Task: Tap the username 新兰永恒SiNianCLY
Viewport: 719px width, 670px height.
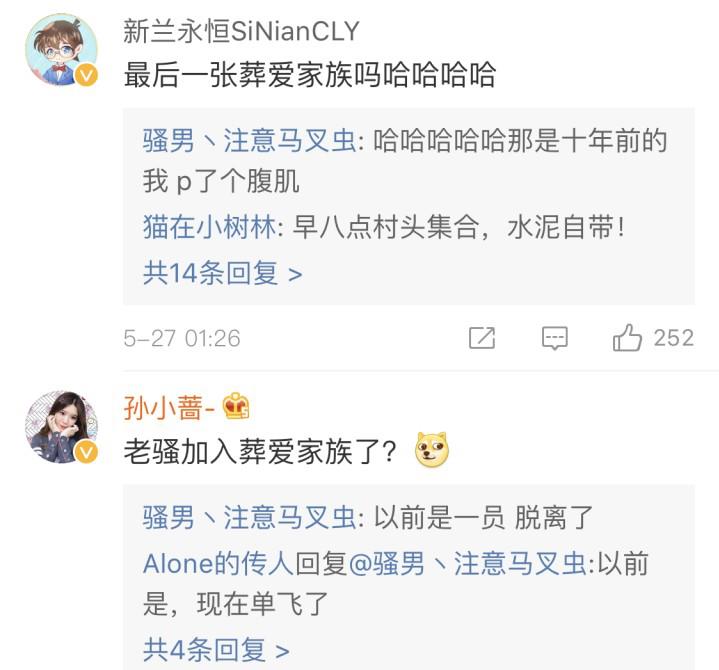Action: [x=241, y=32]
